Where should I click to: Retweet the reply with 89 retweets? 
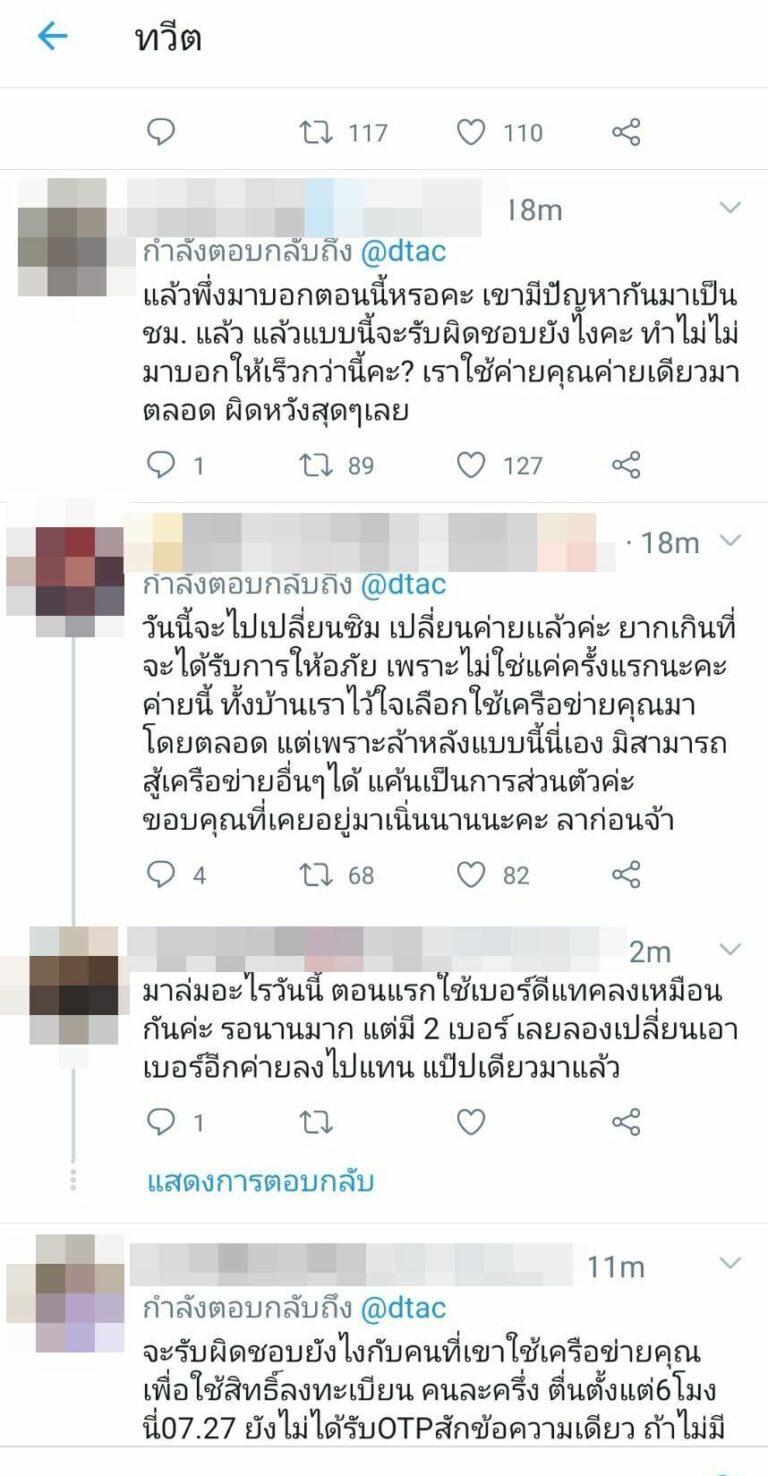(316, 465)
